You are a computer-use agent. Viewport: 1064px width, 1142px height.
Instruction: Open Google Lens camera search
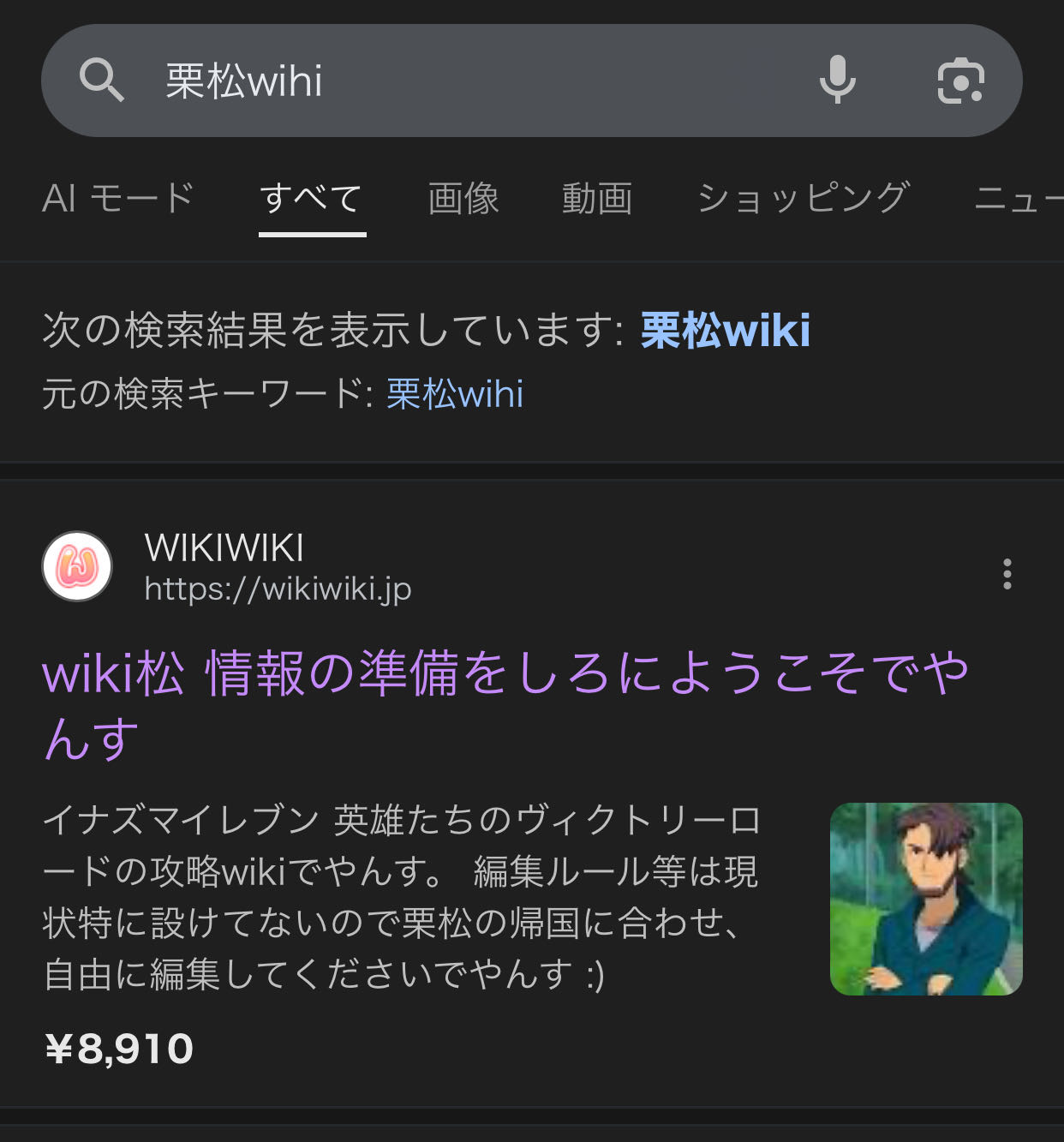click(x=960, y=81)
